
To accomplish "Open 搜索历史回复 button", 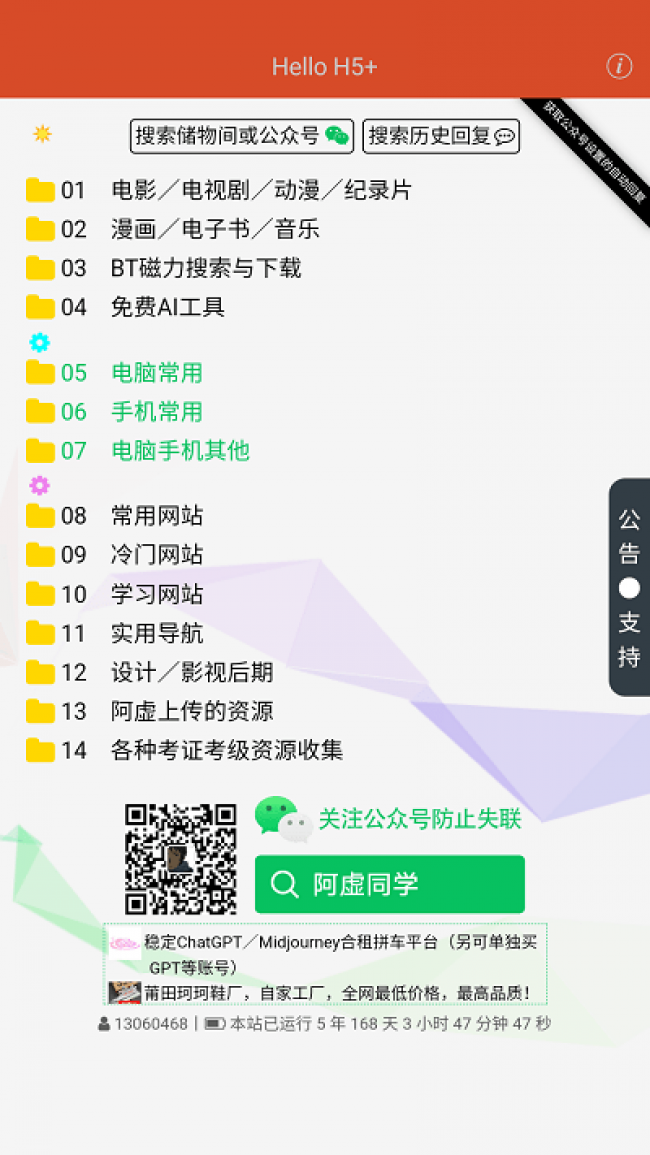I will pyautogui.click(x=441, y=136).
